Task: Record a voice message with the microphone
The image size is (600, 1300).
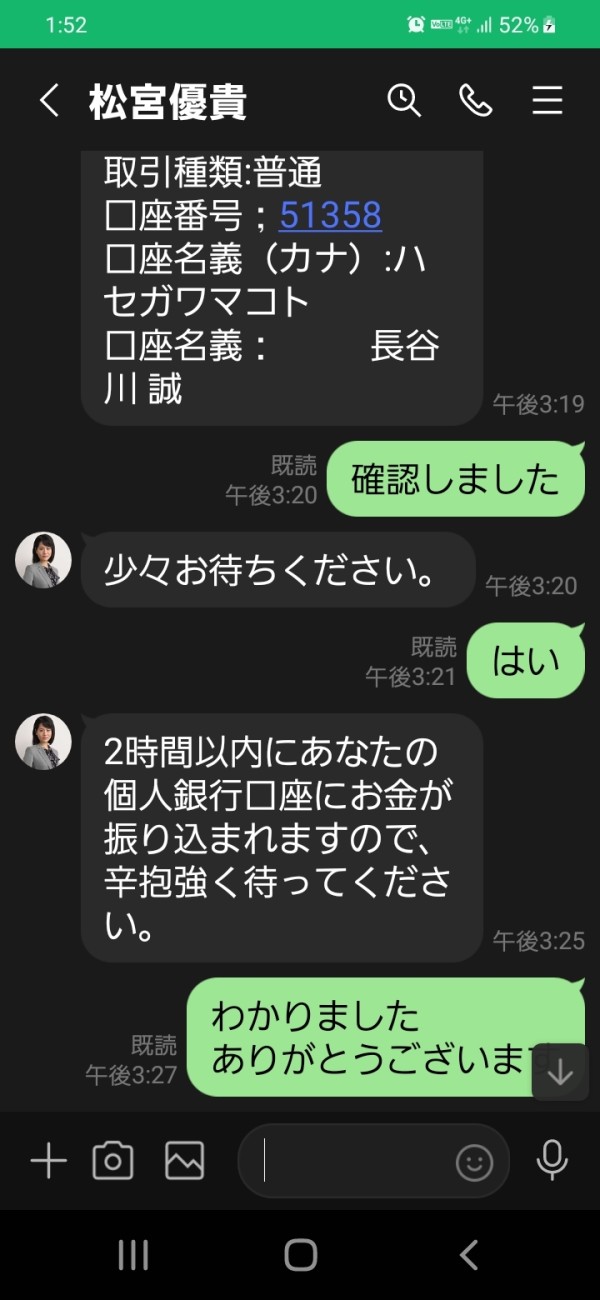Action: point(551,1160)
